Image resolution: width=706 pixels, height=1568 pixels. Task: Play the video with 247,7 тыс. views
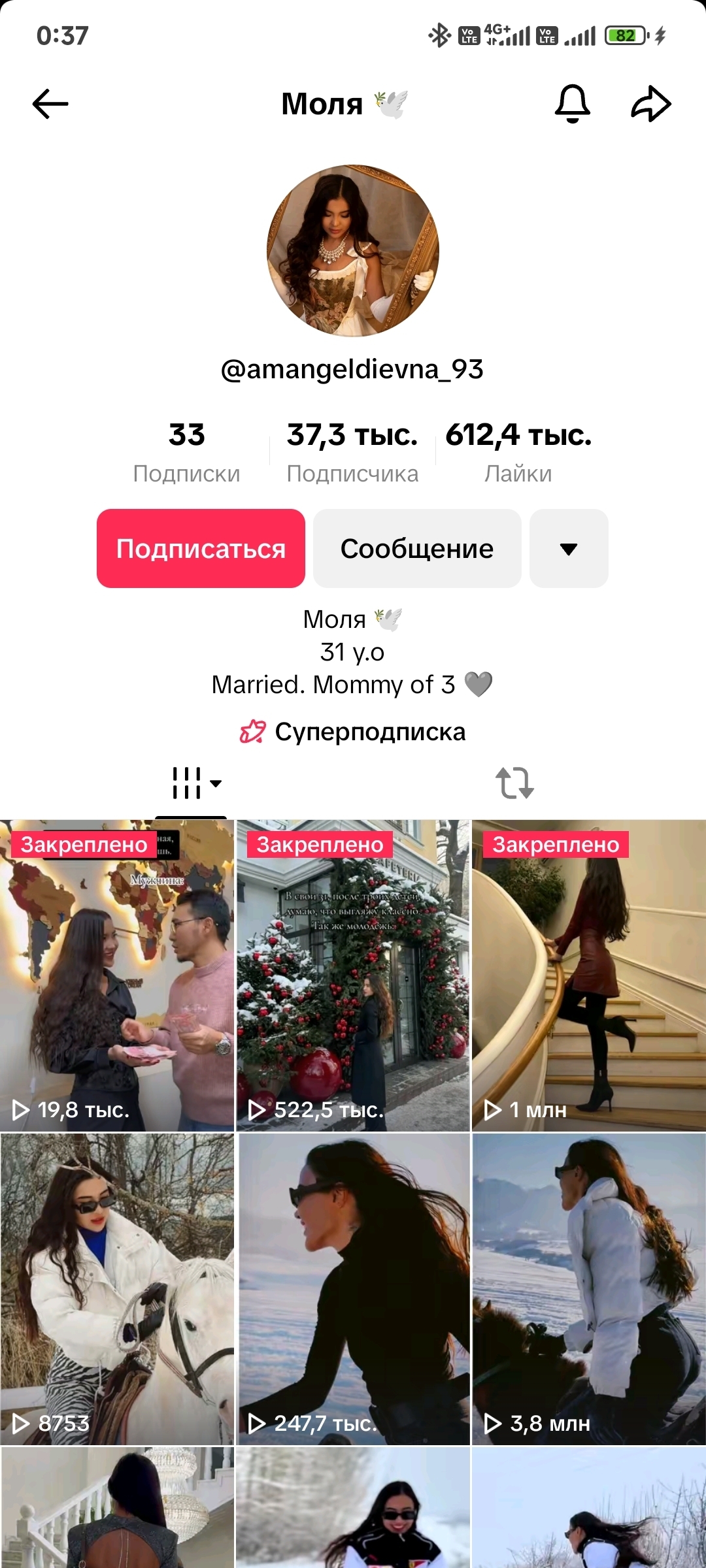click(353, 1288)
